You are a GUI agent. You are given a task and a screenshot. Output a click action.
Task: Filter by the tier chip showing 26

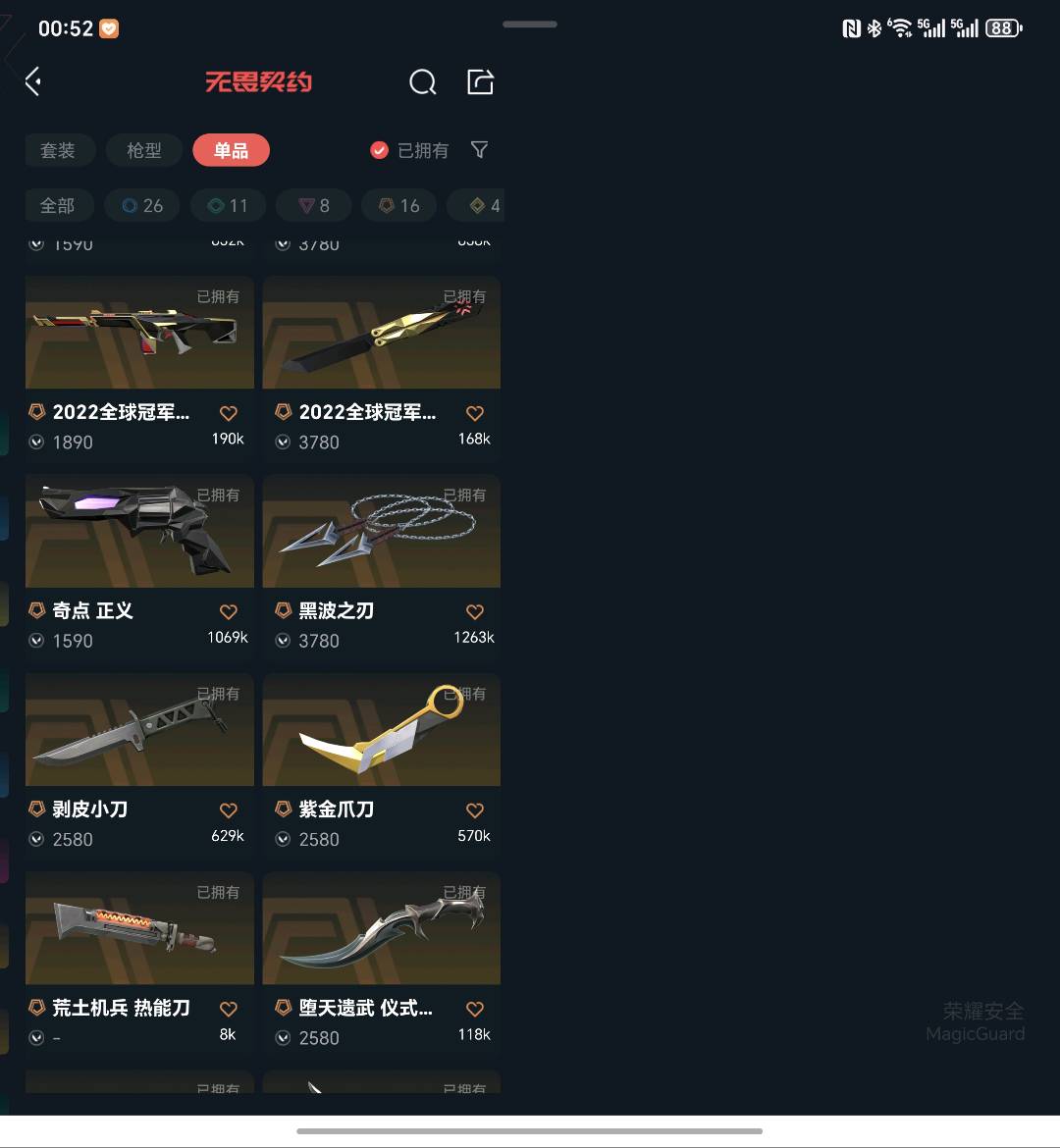click(142, 205)
